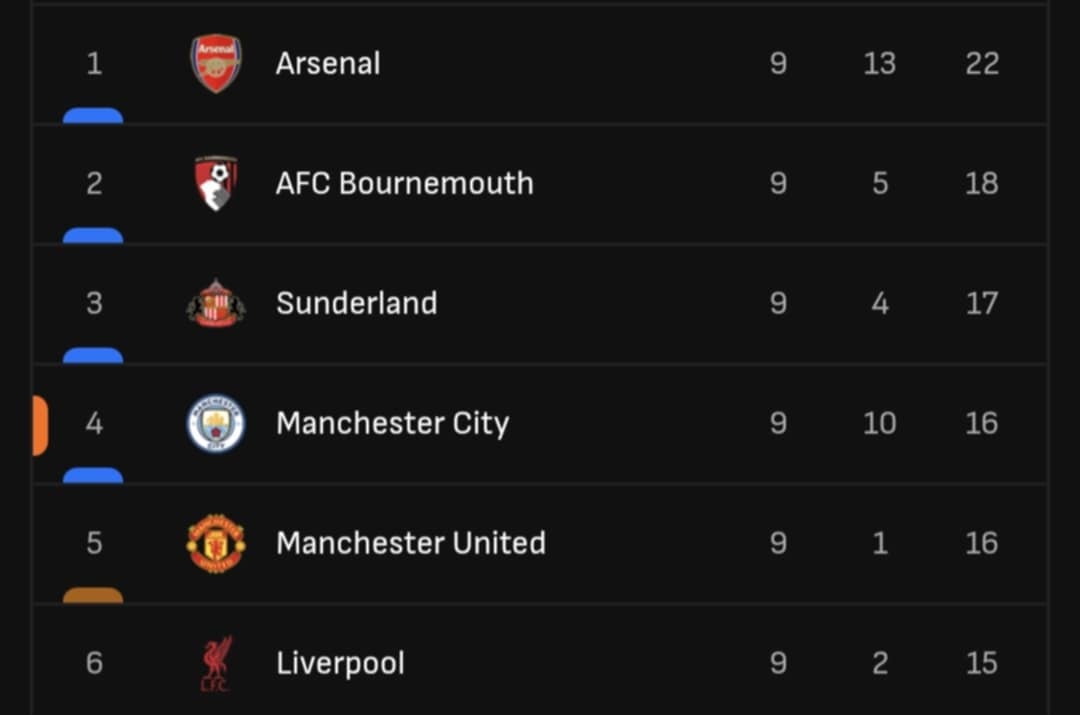The height and width of the screenshot is (715, 1080).
Task: Open Arsenal's team row
Action: [328, 64]
